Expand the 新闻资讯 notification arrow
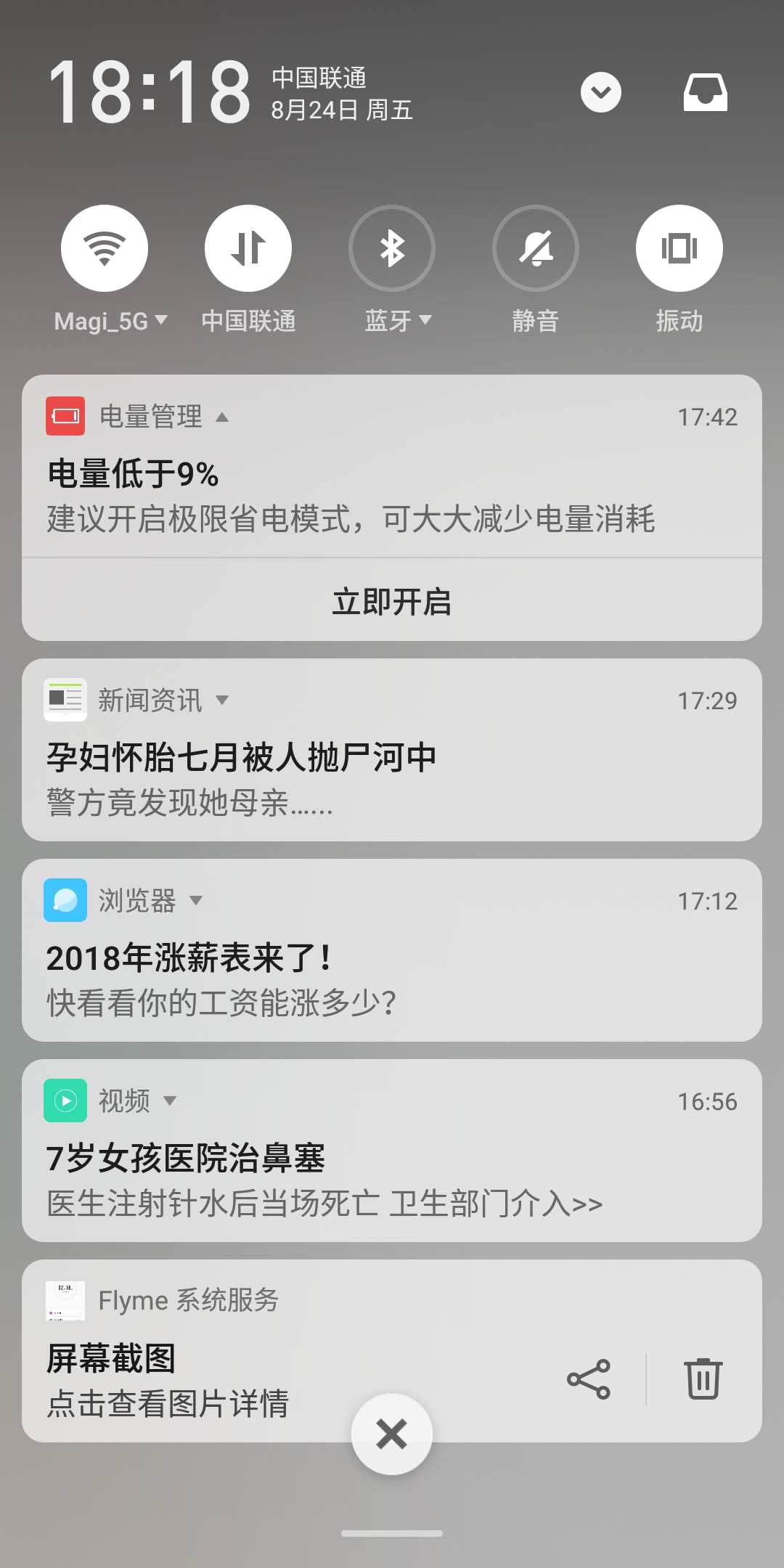 pos(222,701)
